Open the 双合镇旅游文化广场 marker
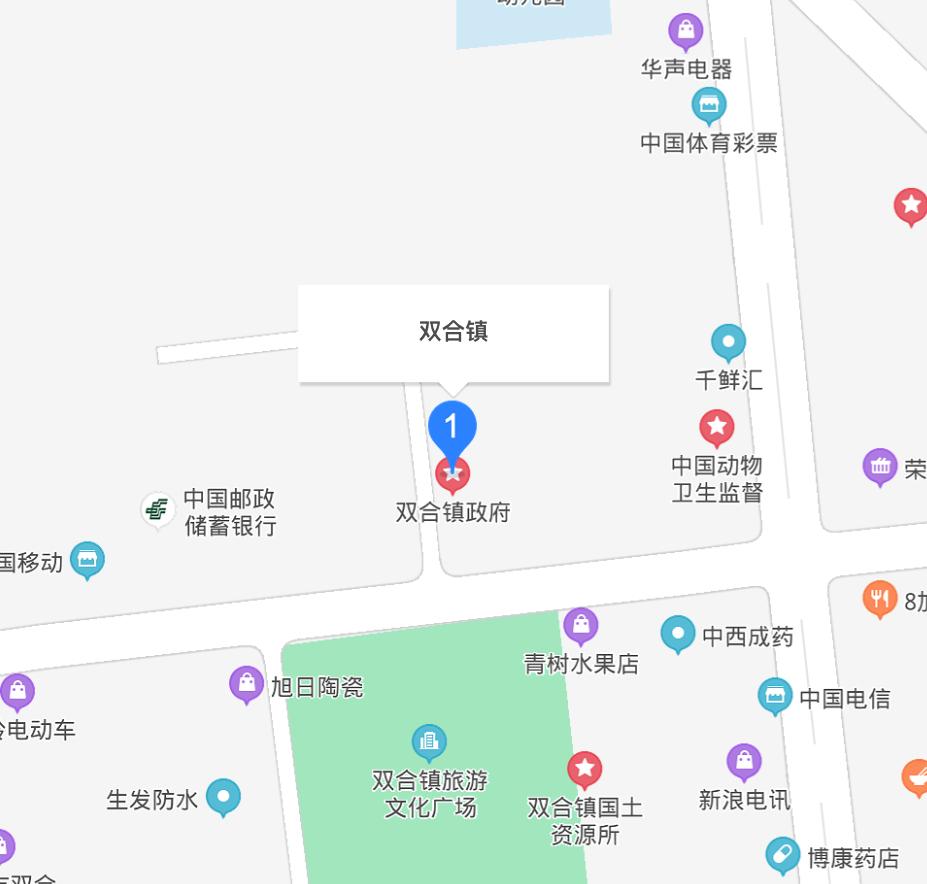Image resolution: width=927 pixels, height=884 pixels. (x=429, y=742)
